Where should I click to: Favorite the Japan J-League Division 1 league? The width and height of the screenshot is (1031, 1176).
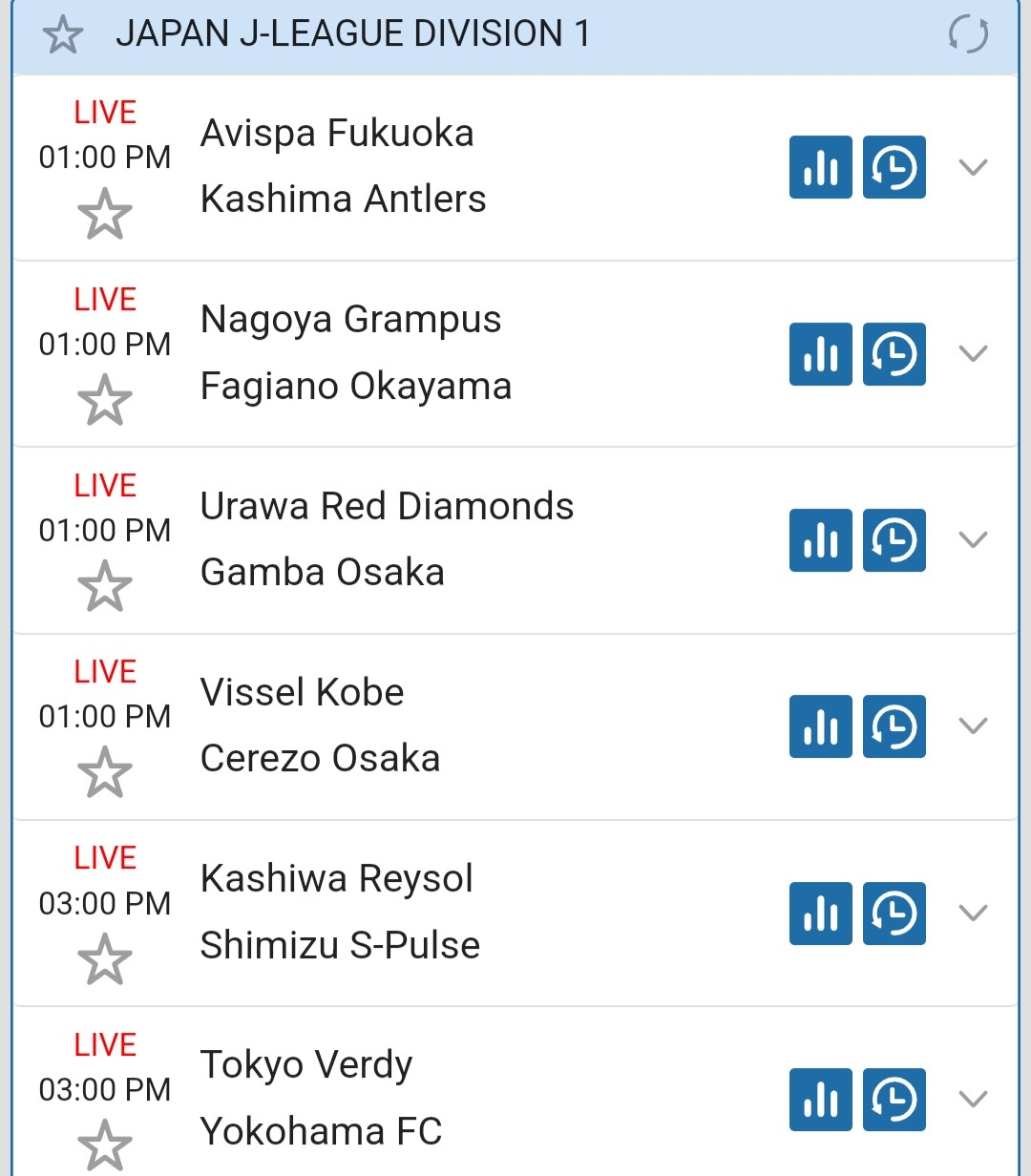[63, 35]
